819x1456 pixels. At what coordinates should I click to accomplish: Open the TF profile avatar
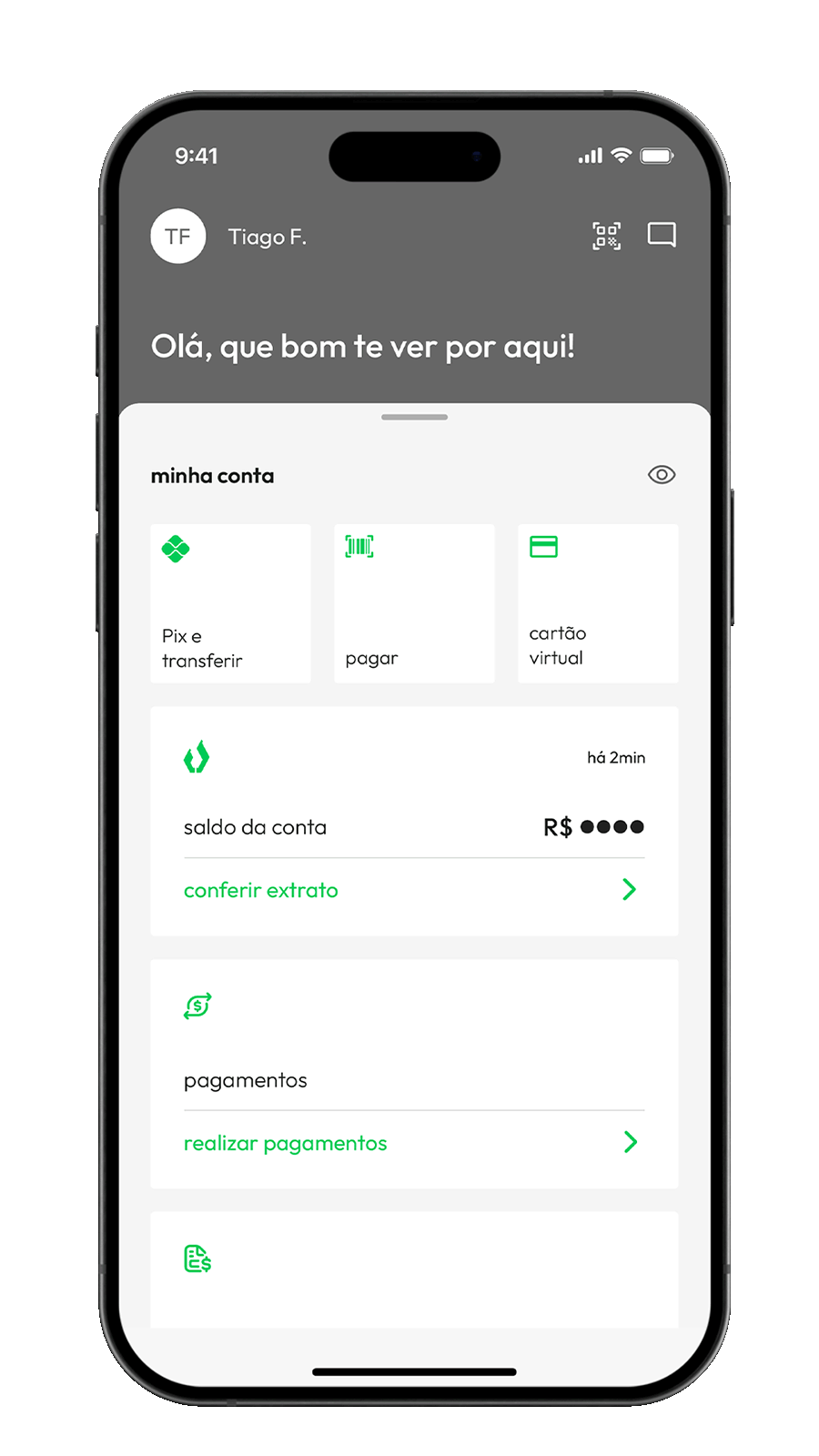(178, 237)
